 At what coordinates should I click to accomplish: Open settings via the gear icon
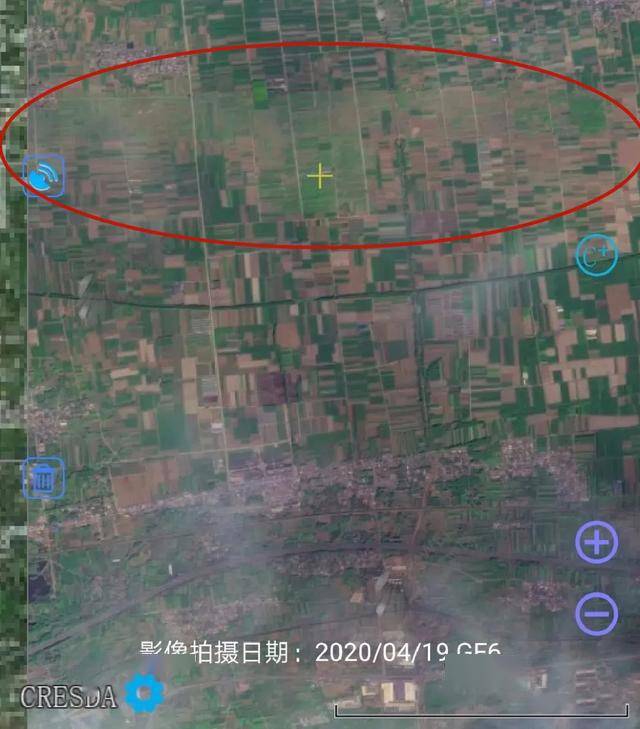coord(144,693)
